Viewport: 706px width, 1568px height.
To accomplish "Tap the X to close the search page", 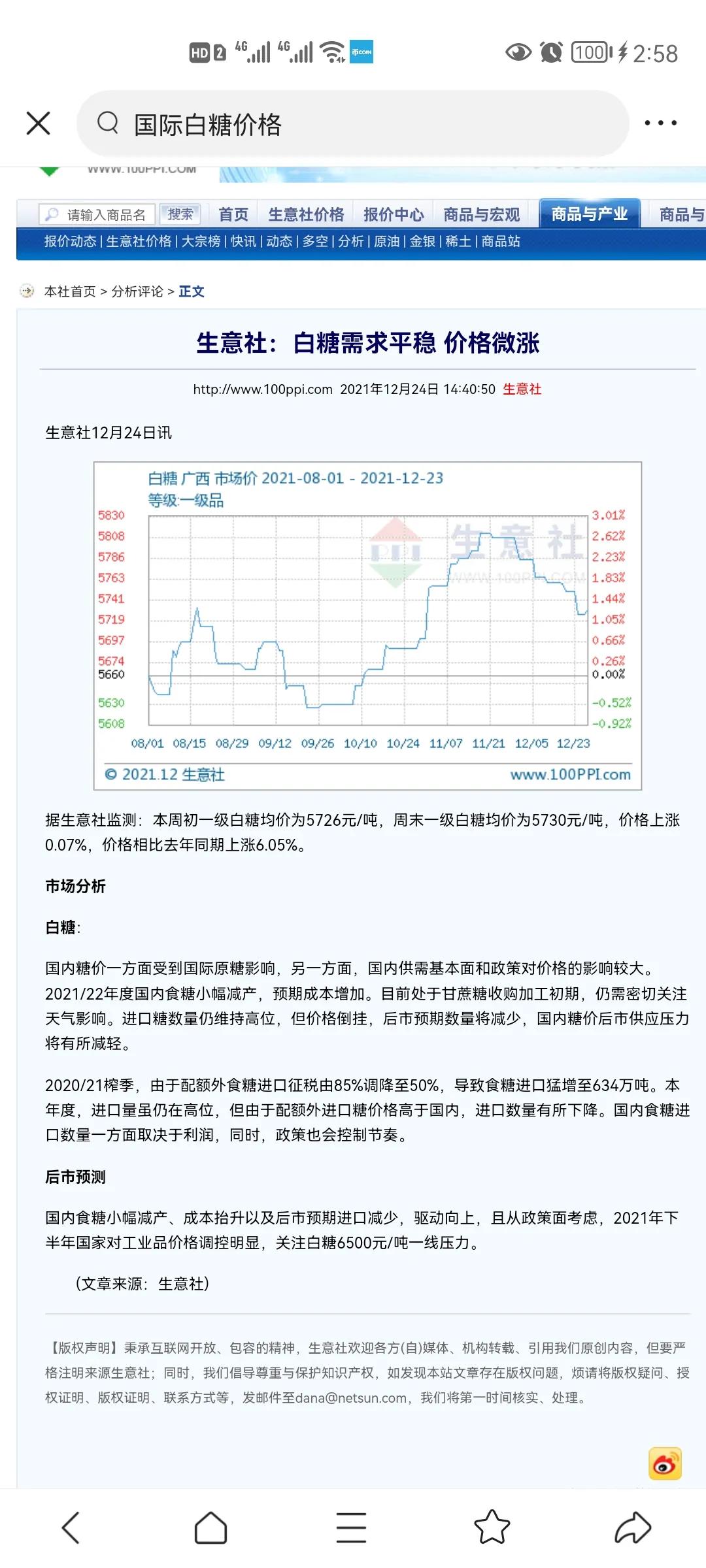I will [37, 122].
